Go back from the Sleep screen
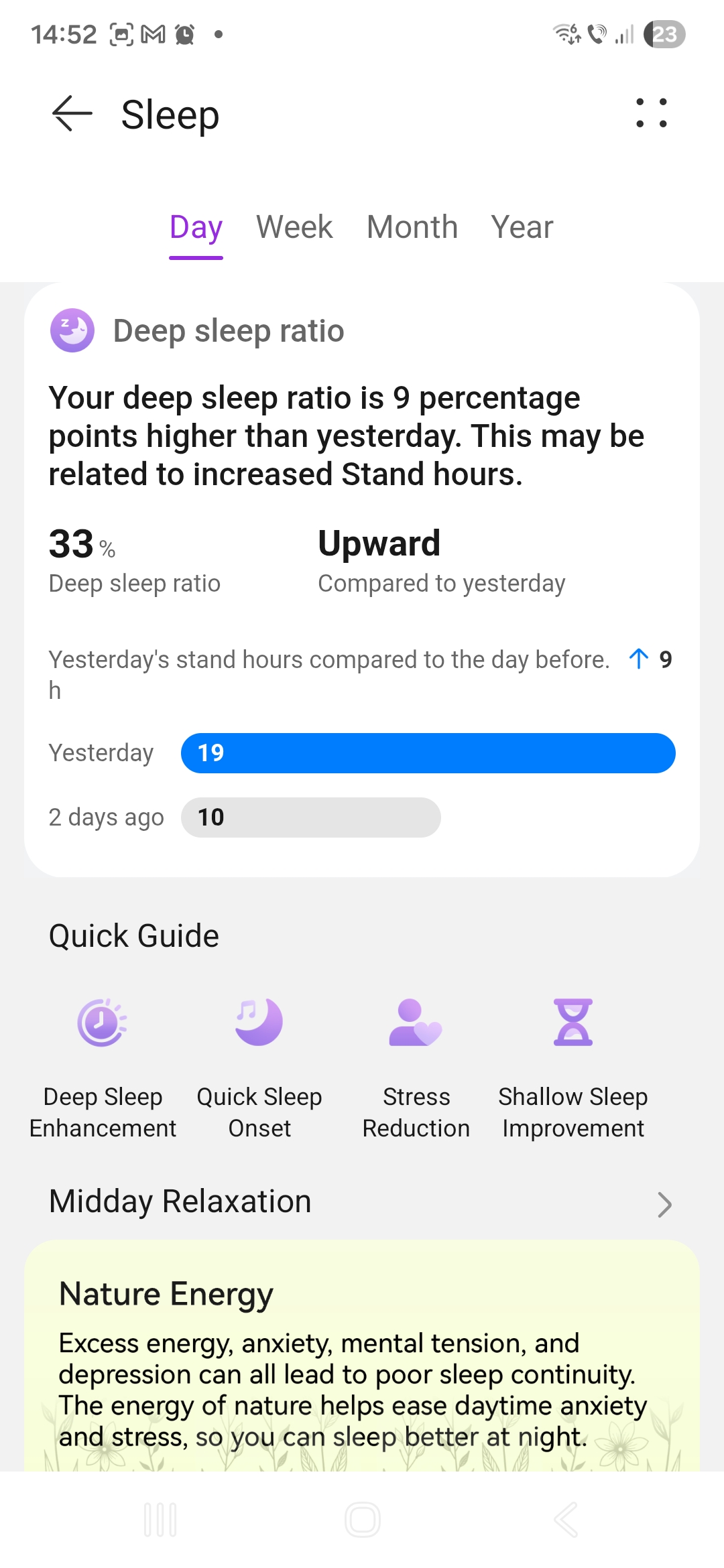 [x=72, y=114]
